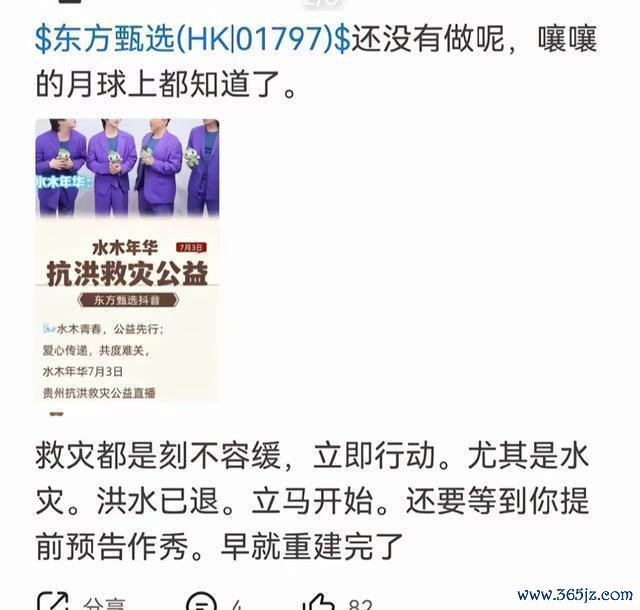Open the 水木年华 flood relief poster image
This screenshot has height=610, width=640.
coord(127,260)
